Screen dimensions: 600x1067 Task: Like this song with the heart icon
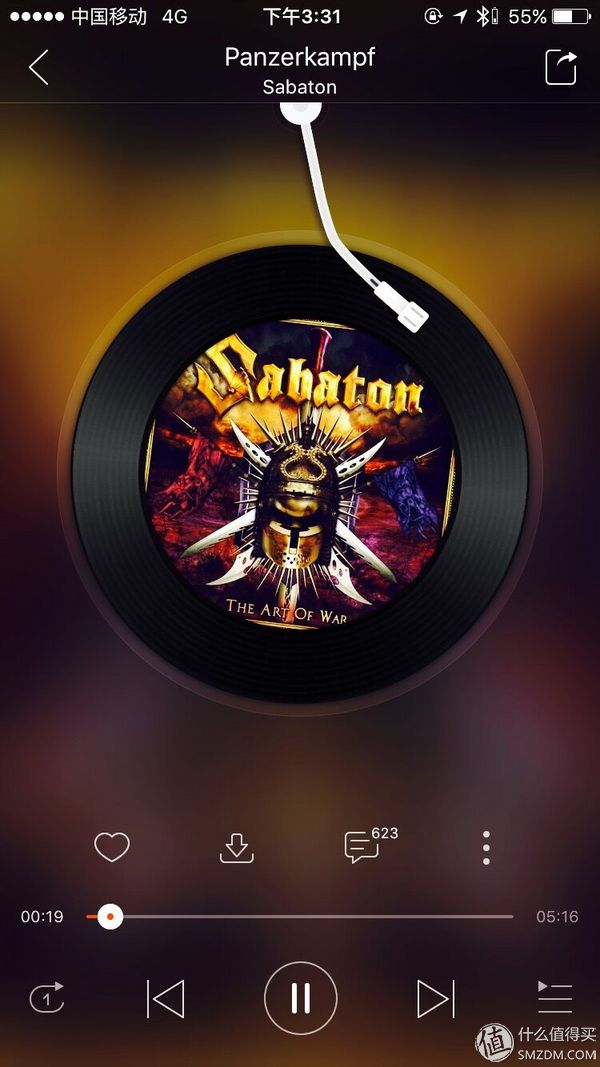(112, 847)
